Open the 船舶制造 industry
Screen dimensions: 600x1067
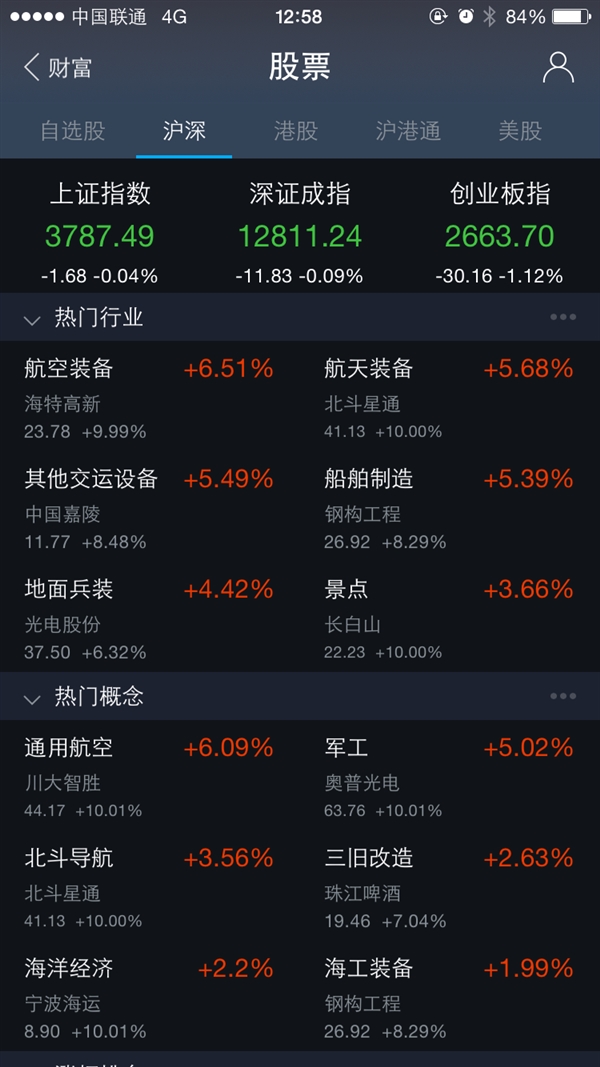pyautogui.click(x=450, y=508)
